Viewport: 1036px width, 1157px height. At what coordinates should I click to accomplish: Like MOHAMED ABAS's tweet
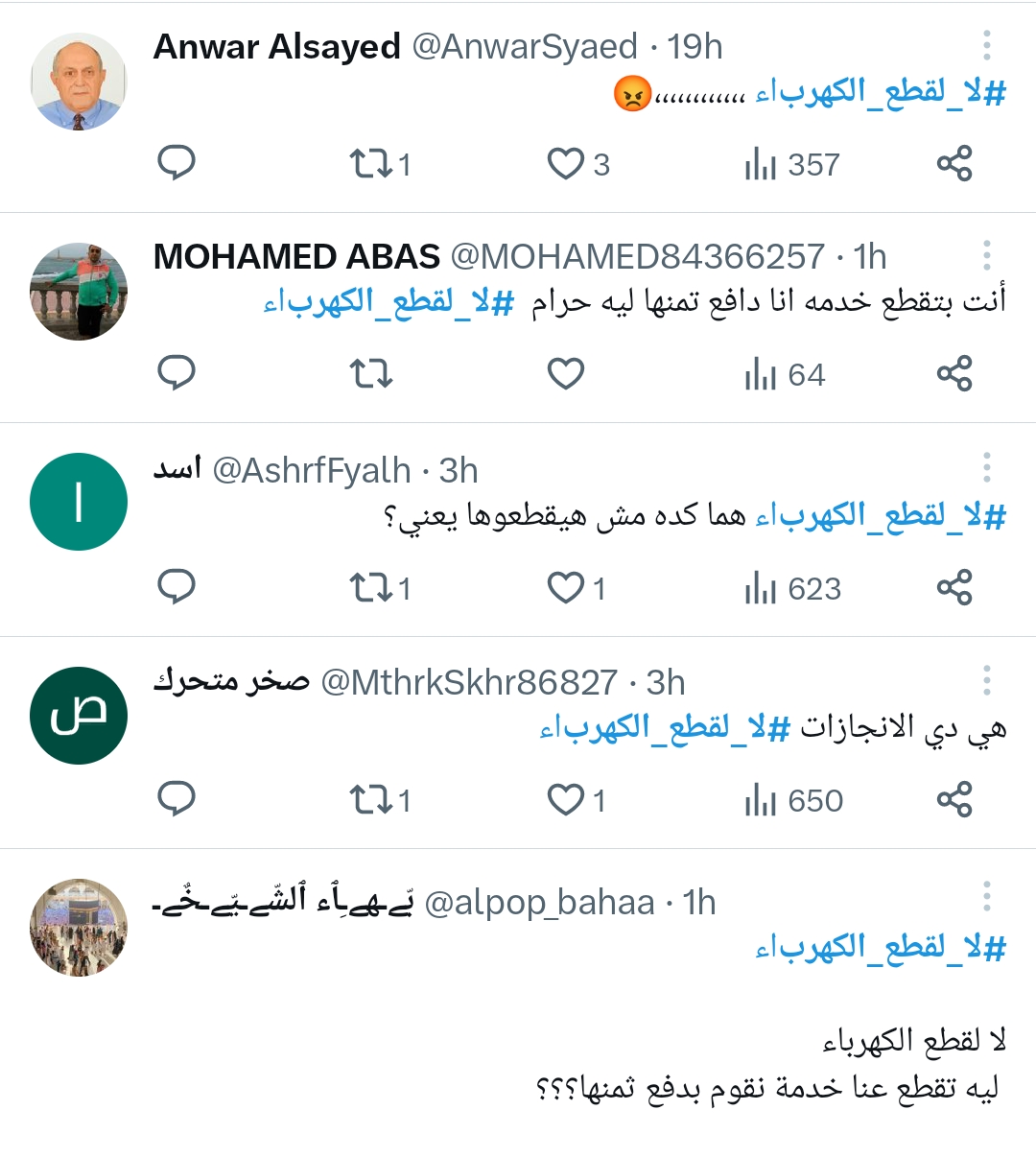pyautogui.click(x=566, y=374)
